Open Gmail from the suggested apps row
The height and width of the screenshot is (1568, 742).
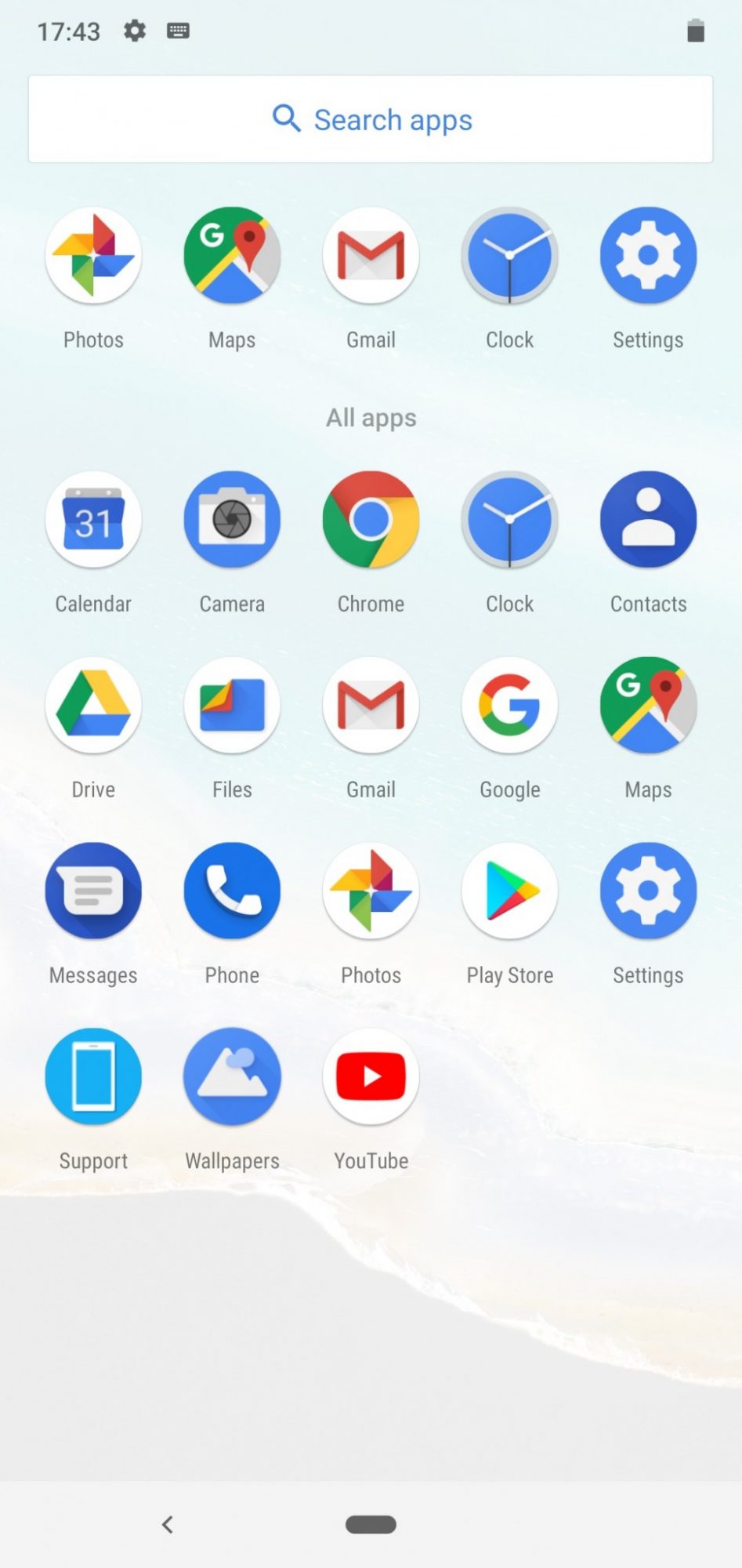[371, 256]
